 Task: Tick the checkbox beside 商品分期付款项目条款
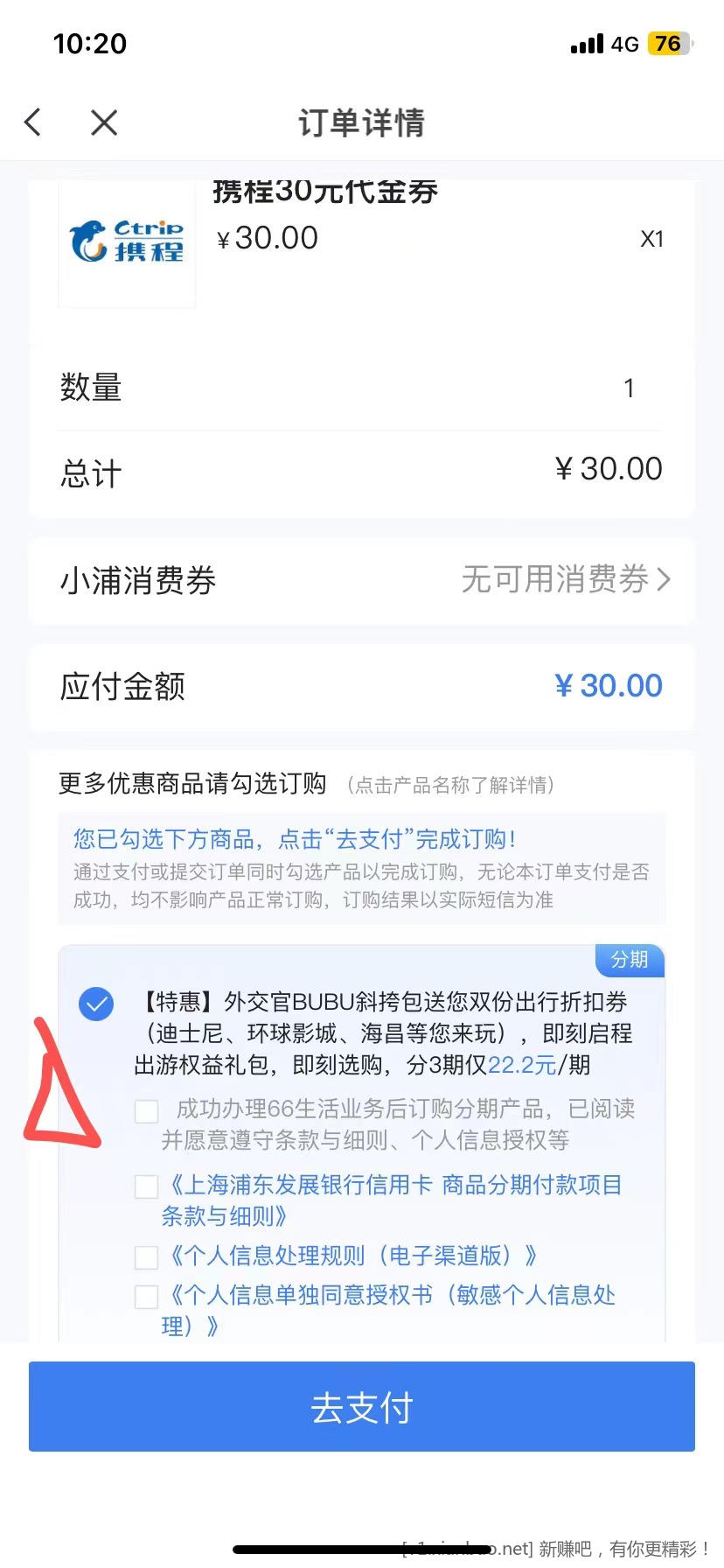point(147,1187)
